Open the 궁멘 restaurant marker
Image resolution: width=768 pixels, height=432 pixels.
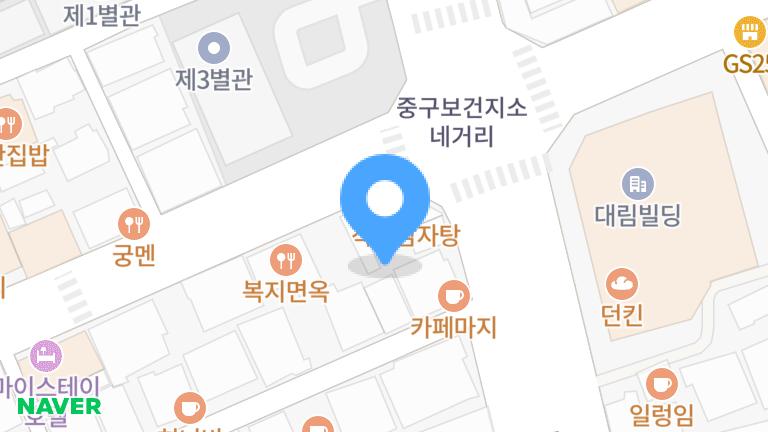133,223
